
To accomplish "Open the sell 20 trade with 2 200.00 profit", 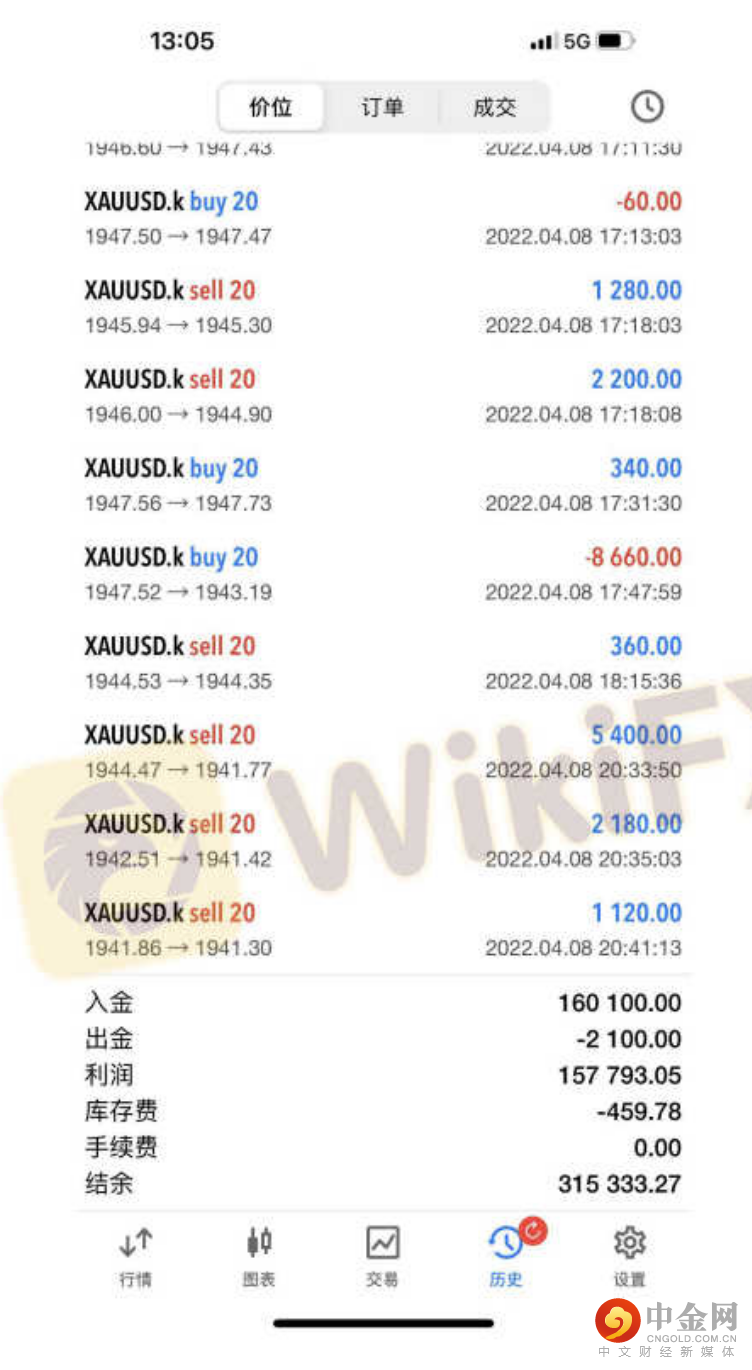I will point(382,396).
